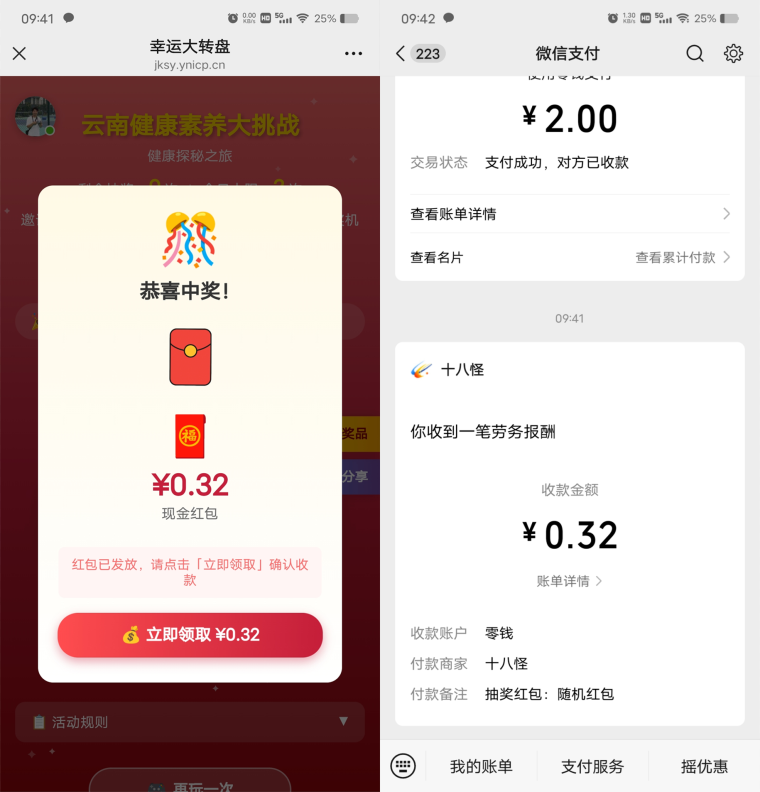Switch to the 摇优惠 tab
Screen dimensions: 760x792
704,765
